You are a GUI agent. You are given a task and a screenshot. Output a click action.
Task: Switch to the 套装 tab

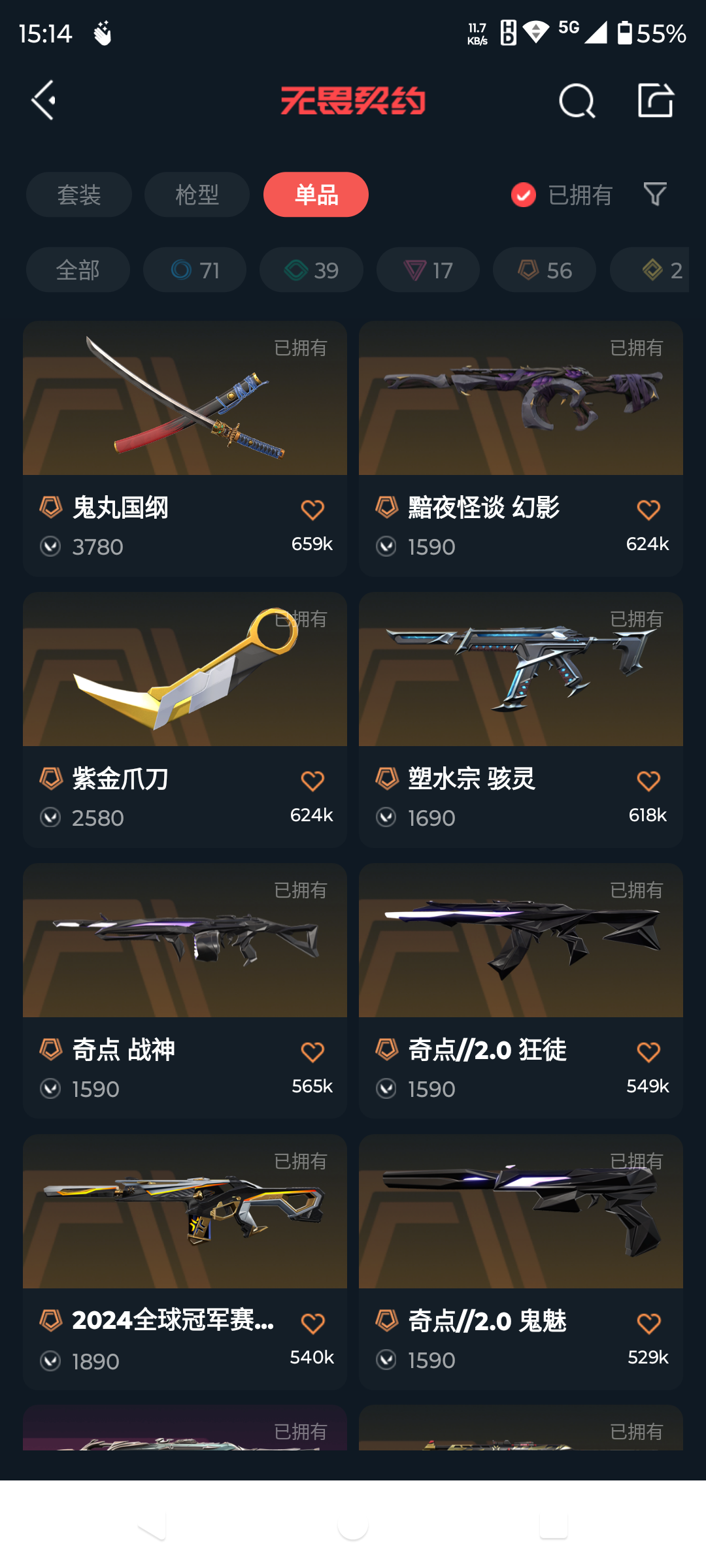(79, 195)
